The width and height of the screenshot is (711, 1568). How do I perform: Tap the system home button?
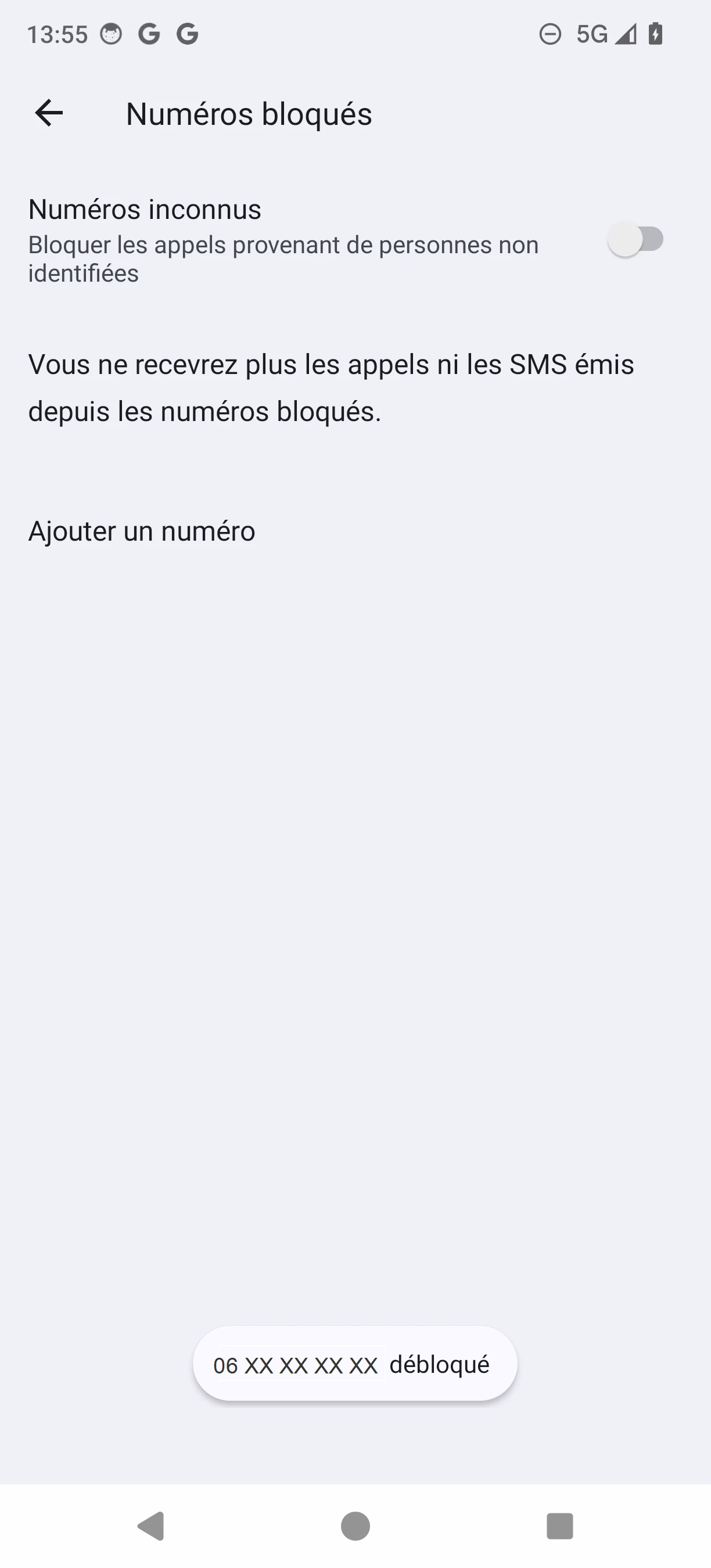coord(355,1526)
